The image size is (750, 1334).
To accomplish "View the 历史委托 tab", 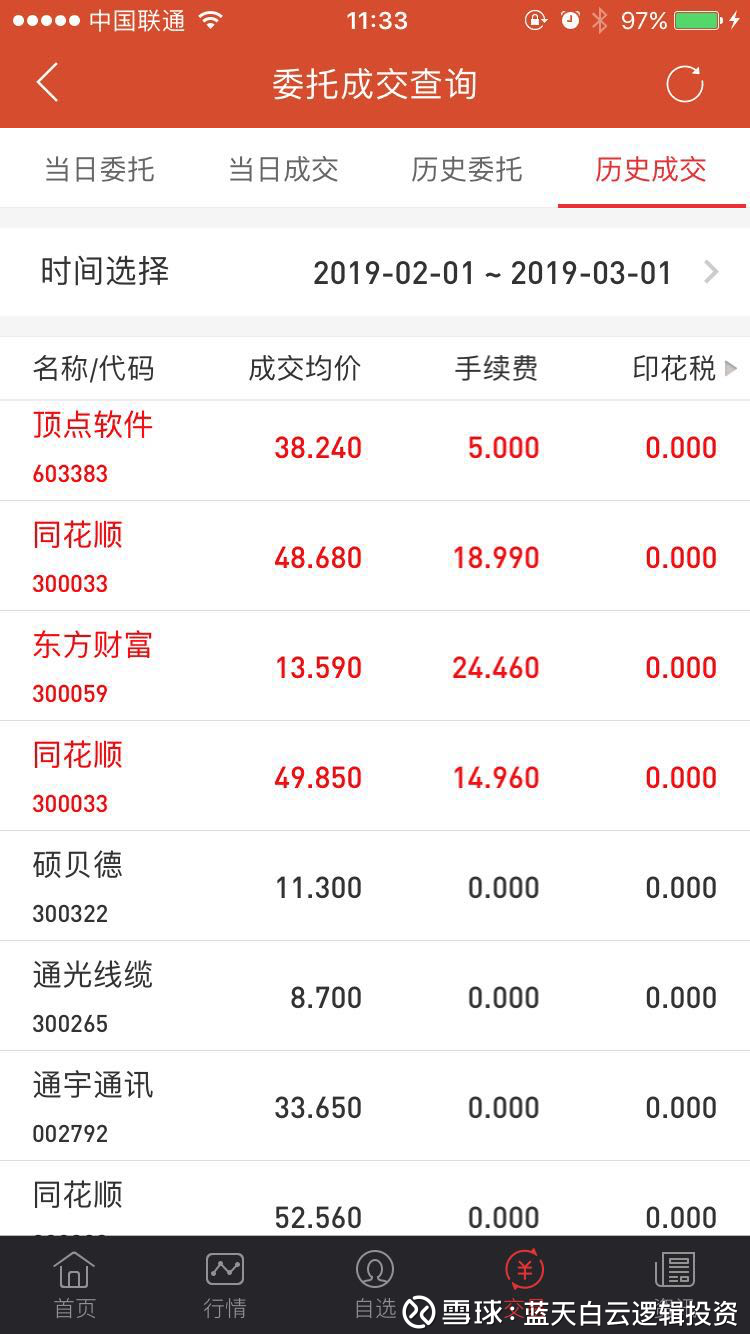I will [466, 169].
